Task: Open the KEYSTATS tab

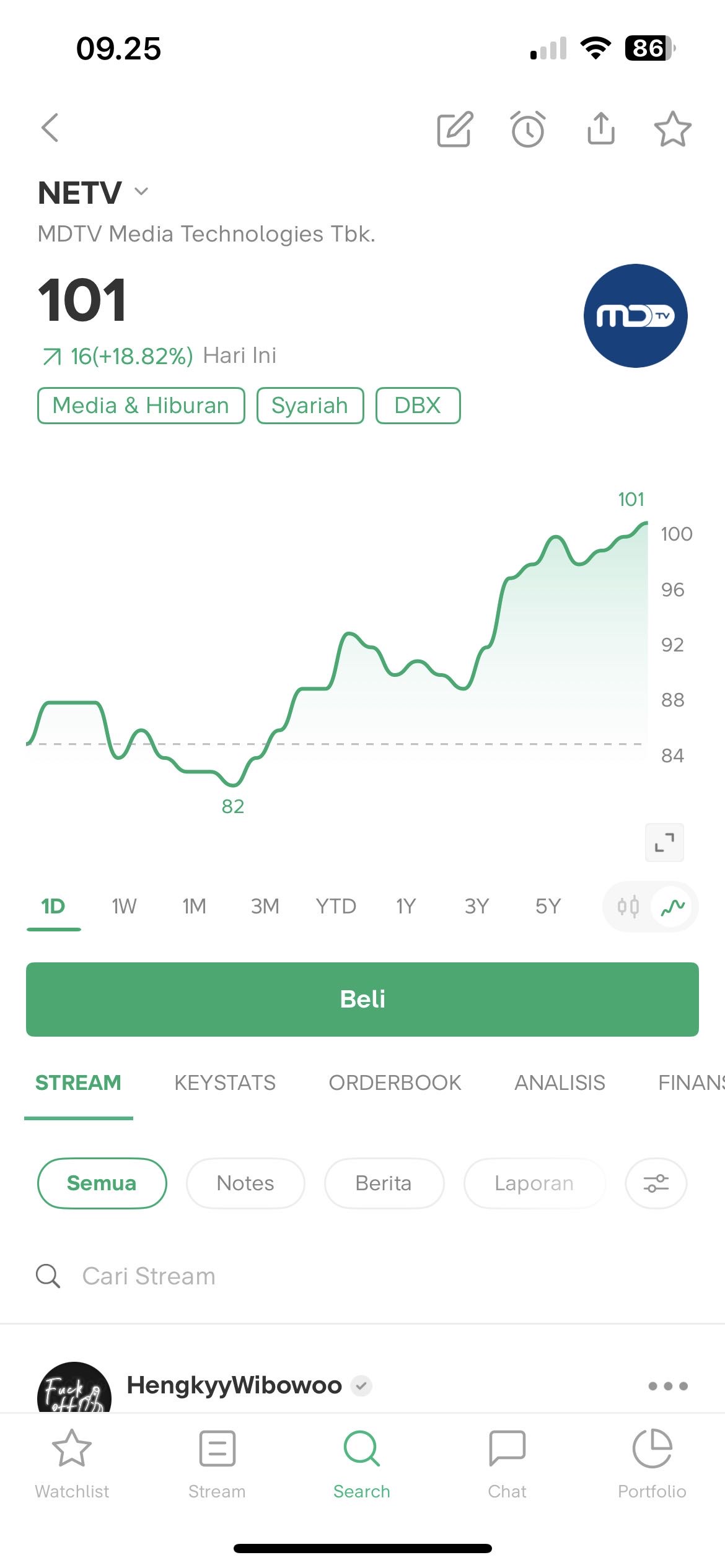Action: 225,1082
